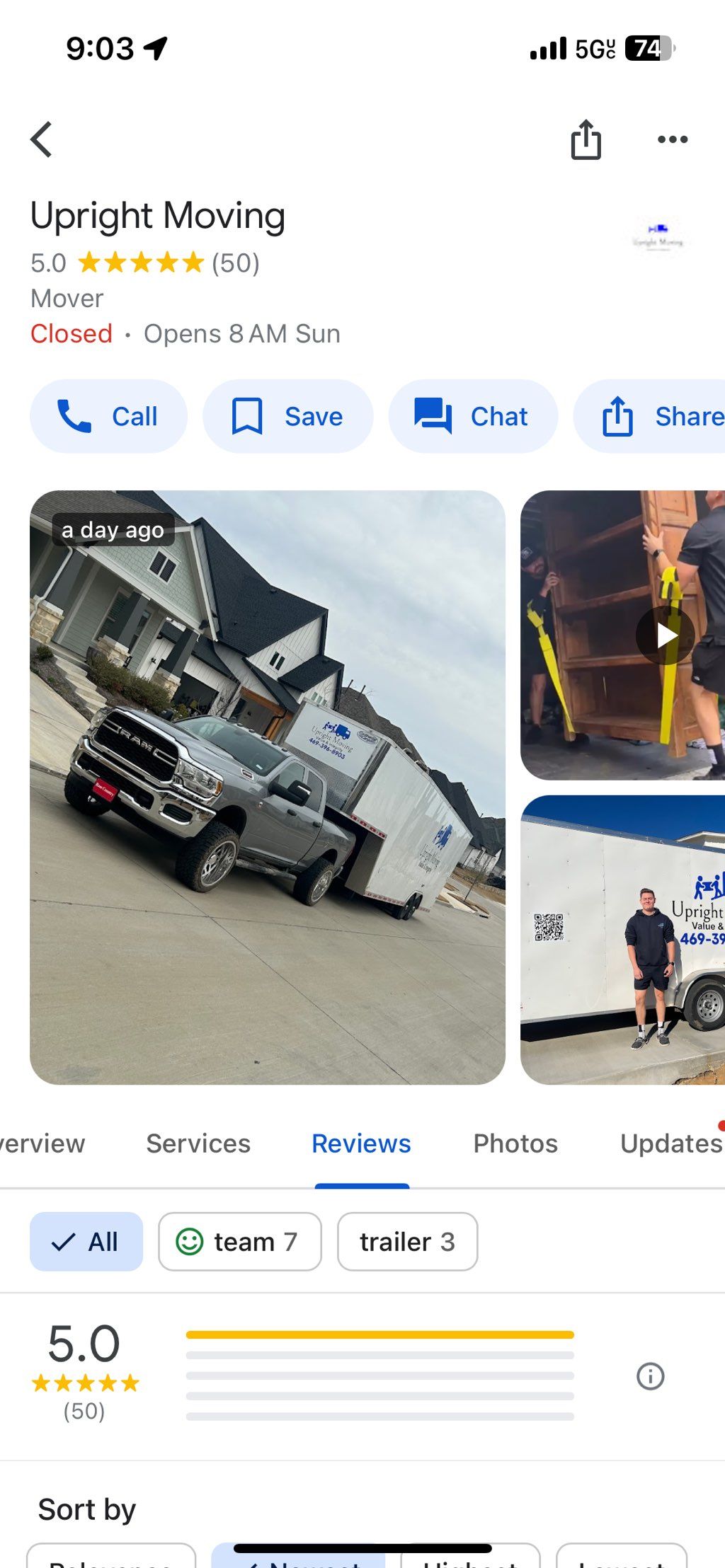Select the Reviews tab

(x=361, y=1143)
